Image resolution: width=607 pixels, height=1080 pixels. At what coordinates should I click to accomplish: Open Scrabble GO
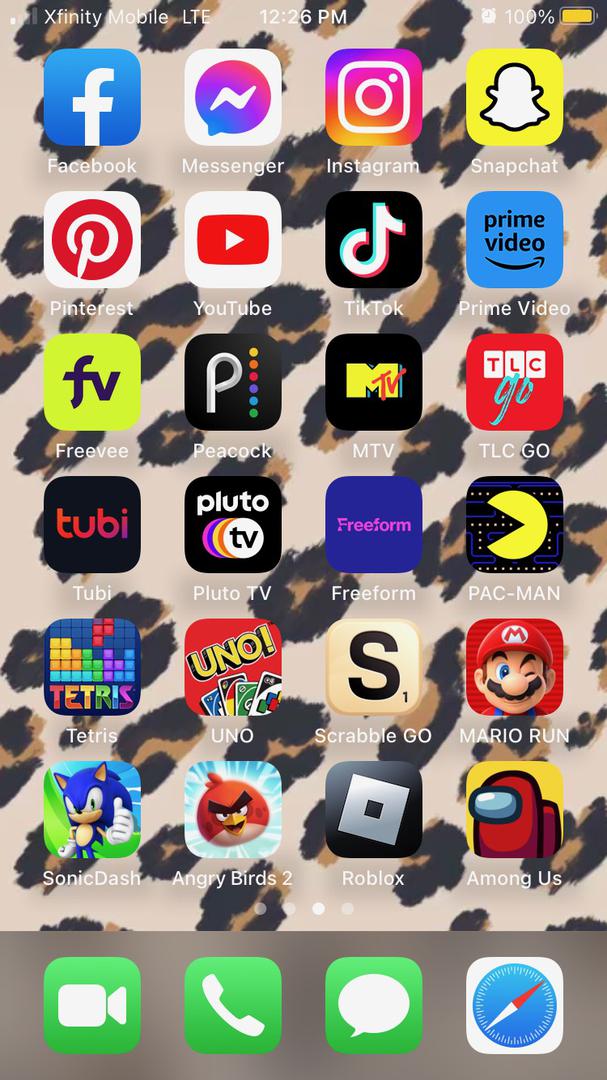click(x=373, y=667)
